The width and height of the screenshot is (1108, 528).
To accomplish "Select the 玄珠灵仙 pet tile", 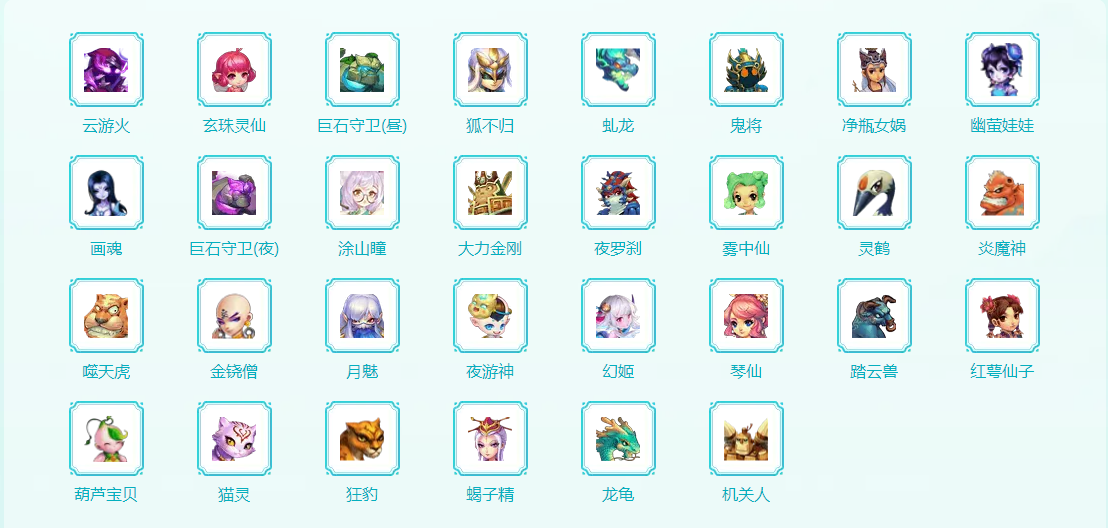I will [234, 70].
